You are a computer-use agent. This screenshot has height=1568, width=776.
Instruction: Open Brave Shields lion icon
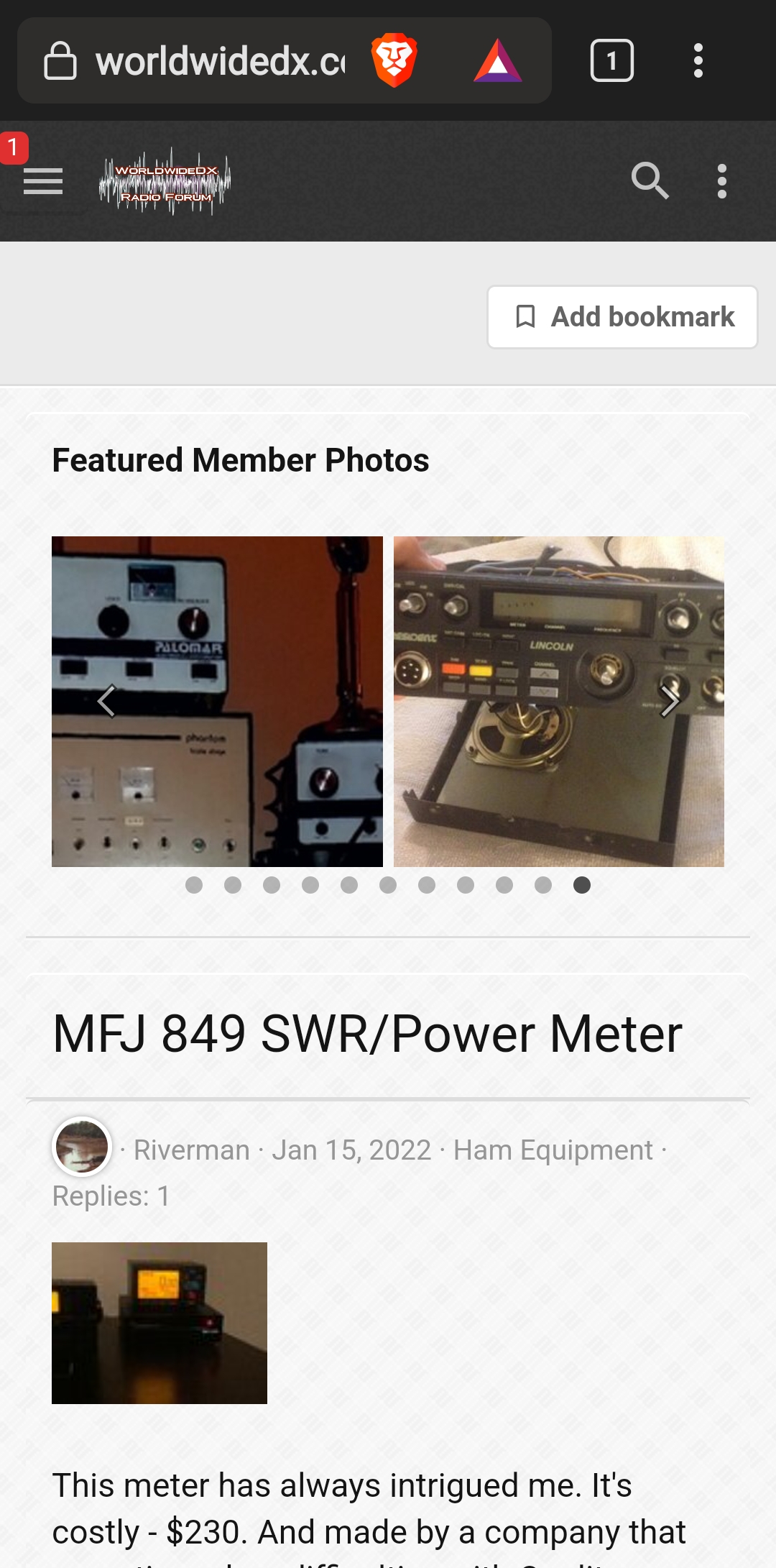394,60
